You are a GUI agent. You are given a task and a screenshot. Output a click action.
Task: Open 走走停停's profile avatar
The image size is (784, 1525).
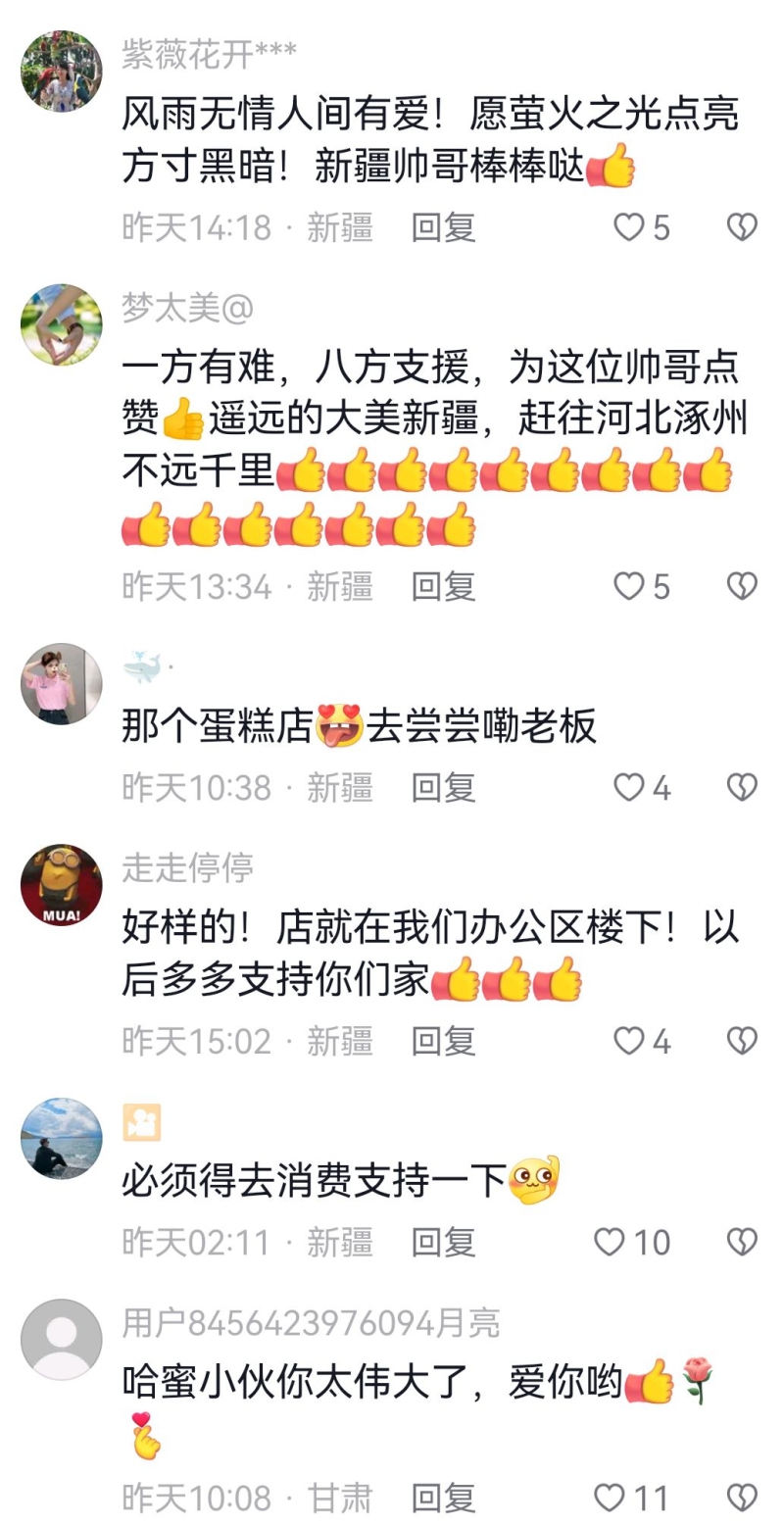pos(61,885)
